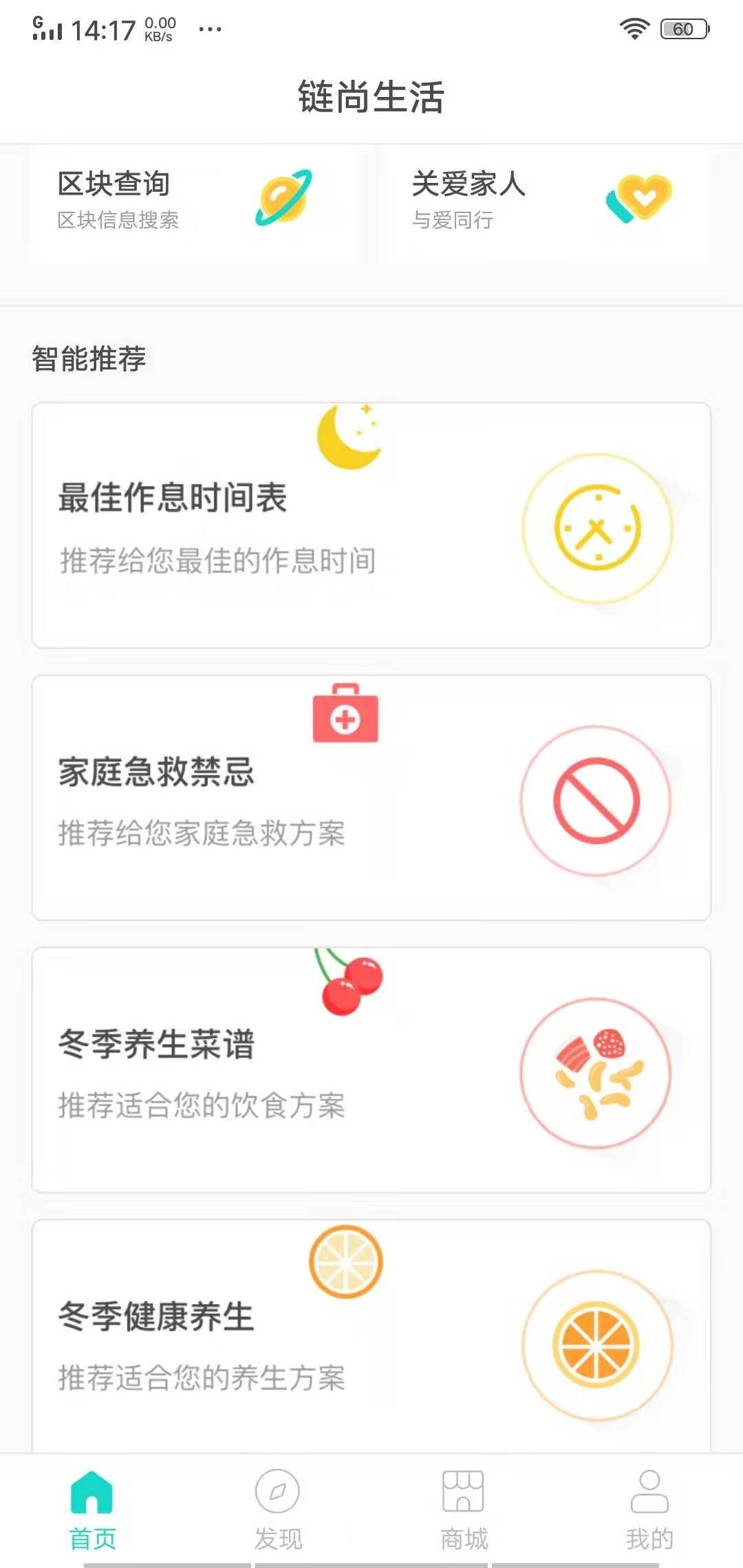Open the 家庭急救禁忌 recommendation card
The height and width of the screenshot is (1568, 743).
(371, 798)
